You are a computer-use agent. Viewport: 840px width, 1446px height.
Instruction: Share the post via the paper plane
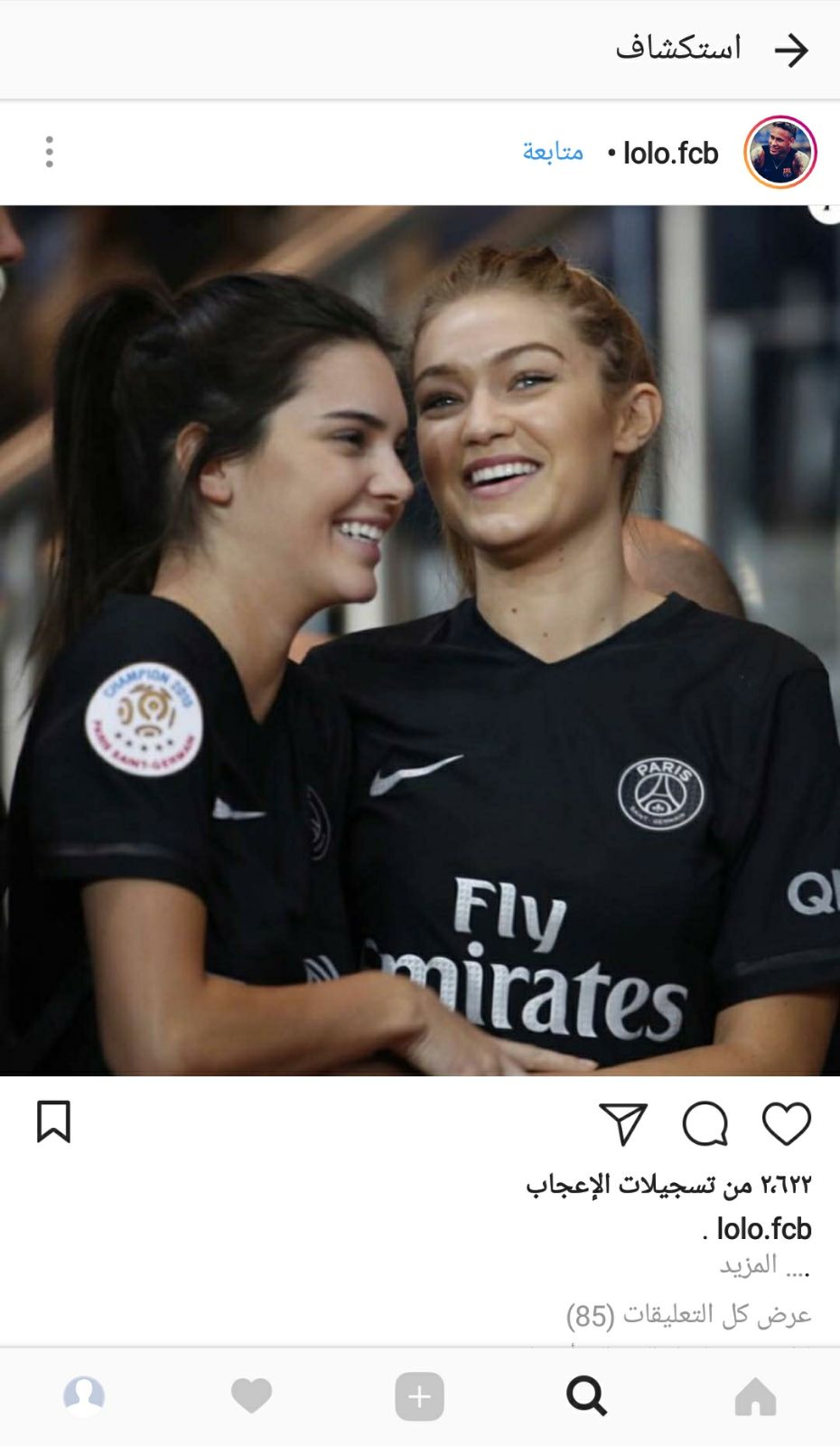623,1124
